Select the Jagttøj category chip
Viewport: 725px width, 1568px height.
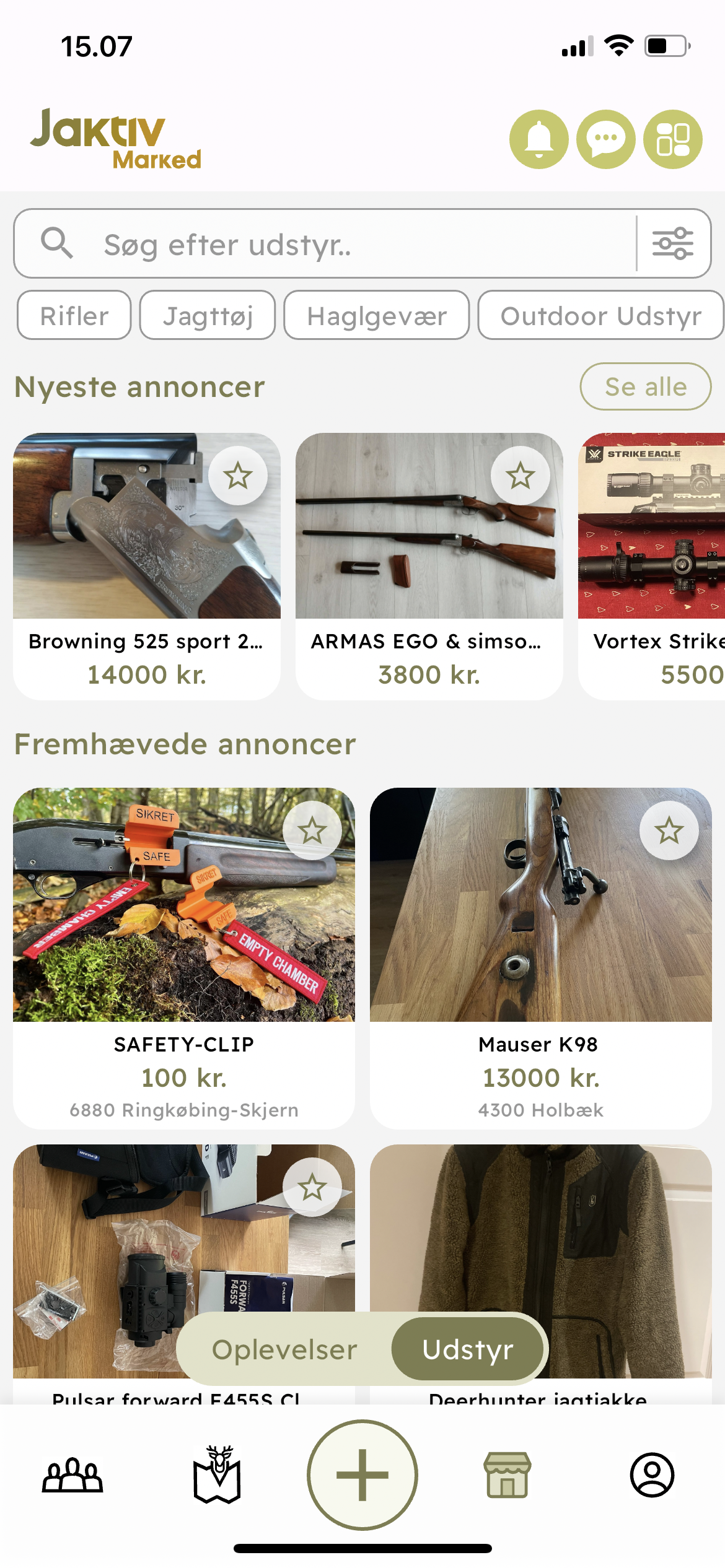click(x=208, y=316)
